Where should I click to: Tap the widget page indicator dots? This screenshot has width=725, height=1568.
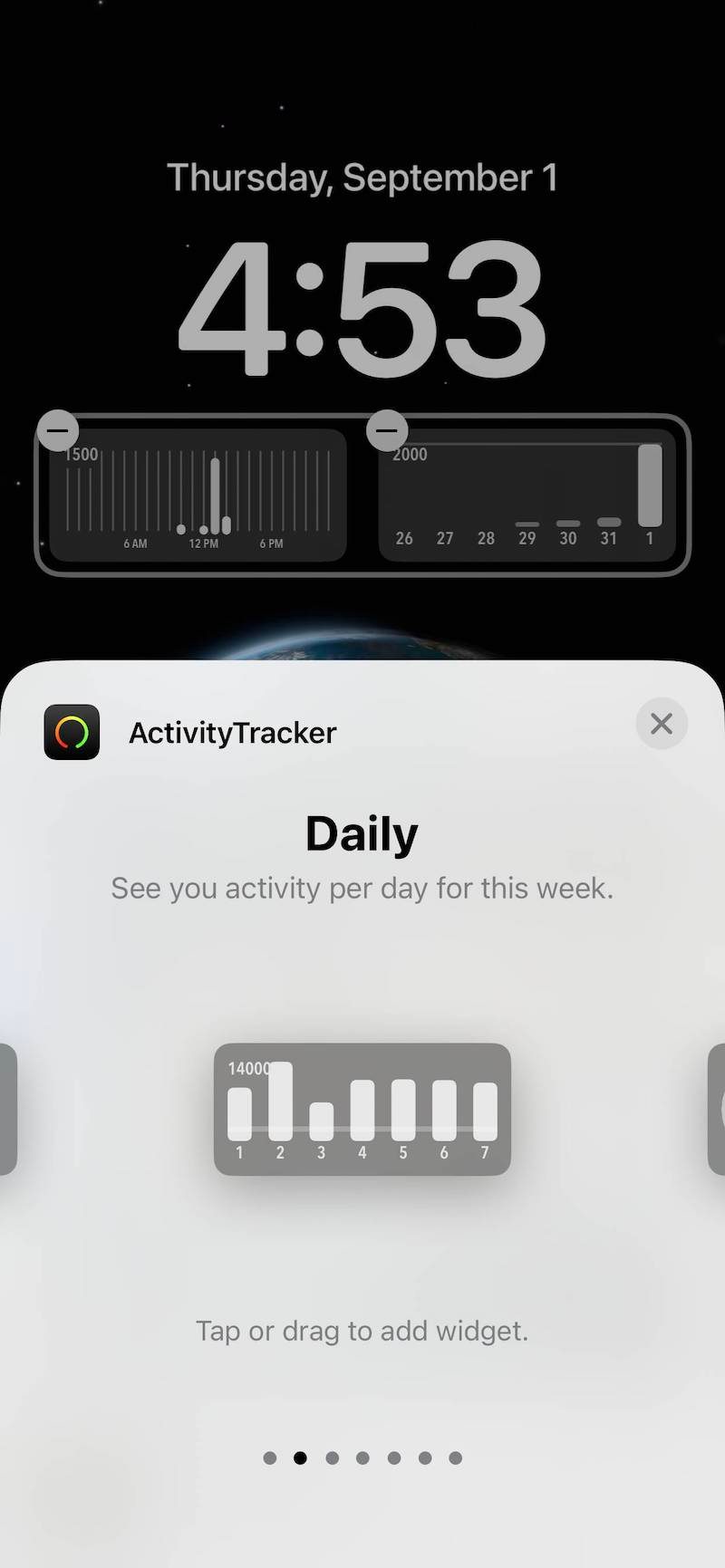coord(362,1457)
